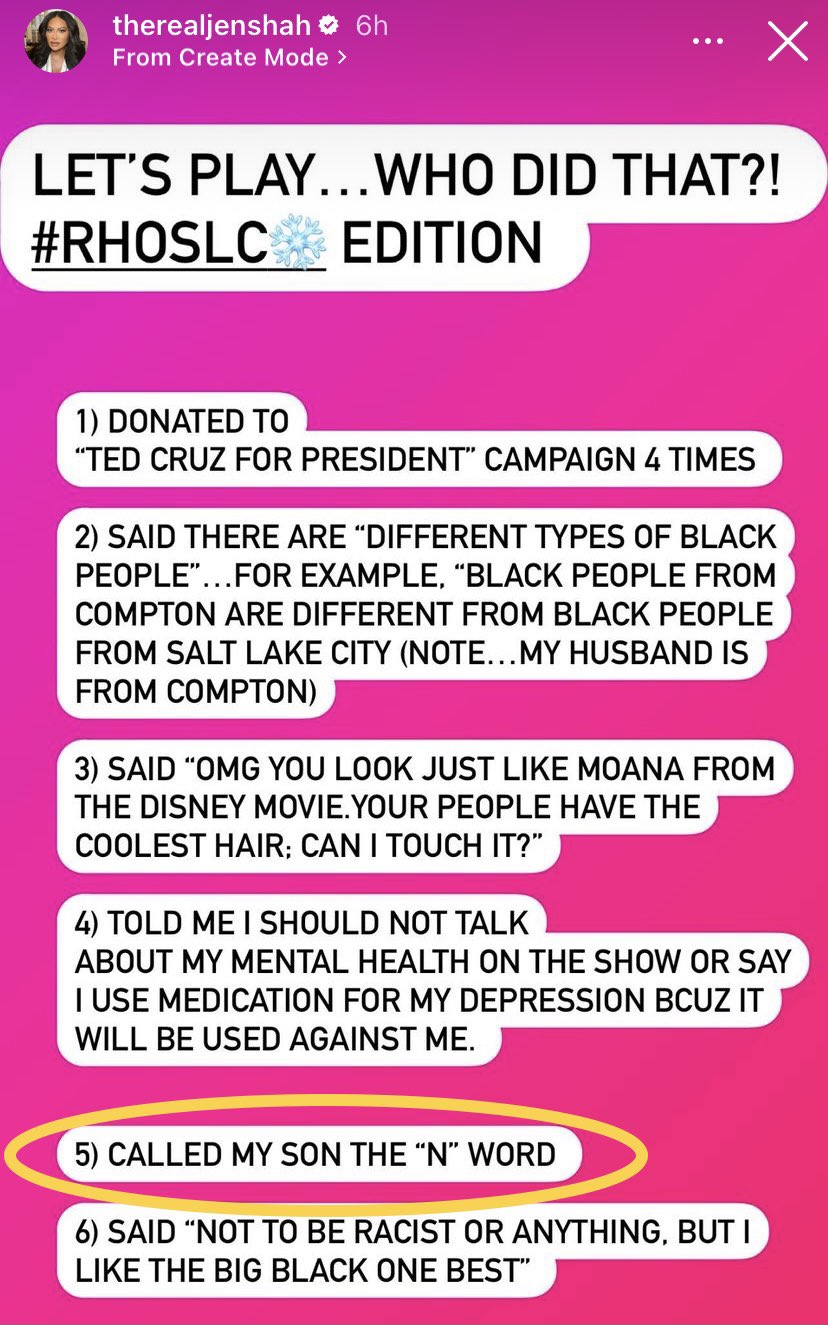Open the three-dot overflow menu

708,42
